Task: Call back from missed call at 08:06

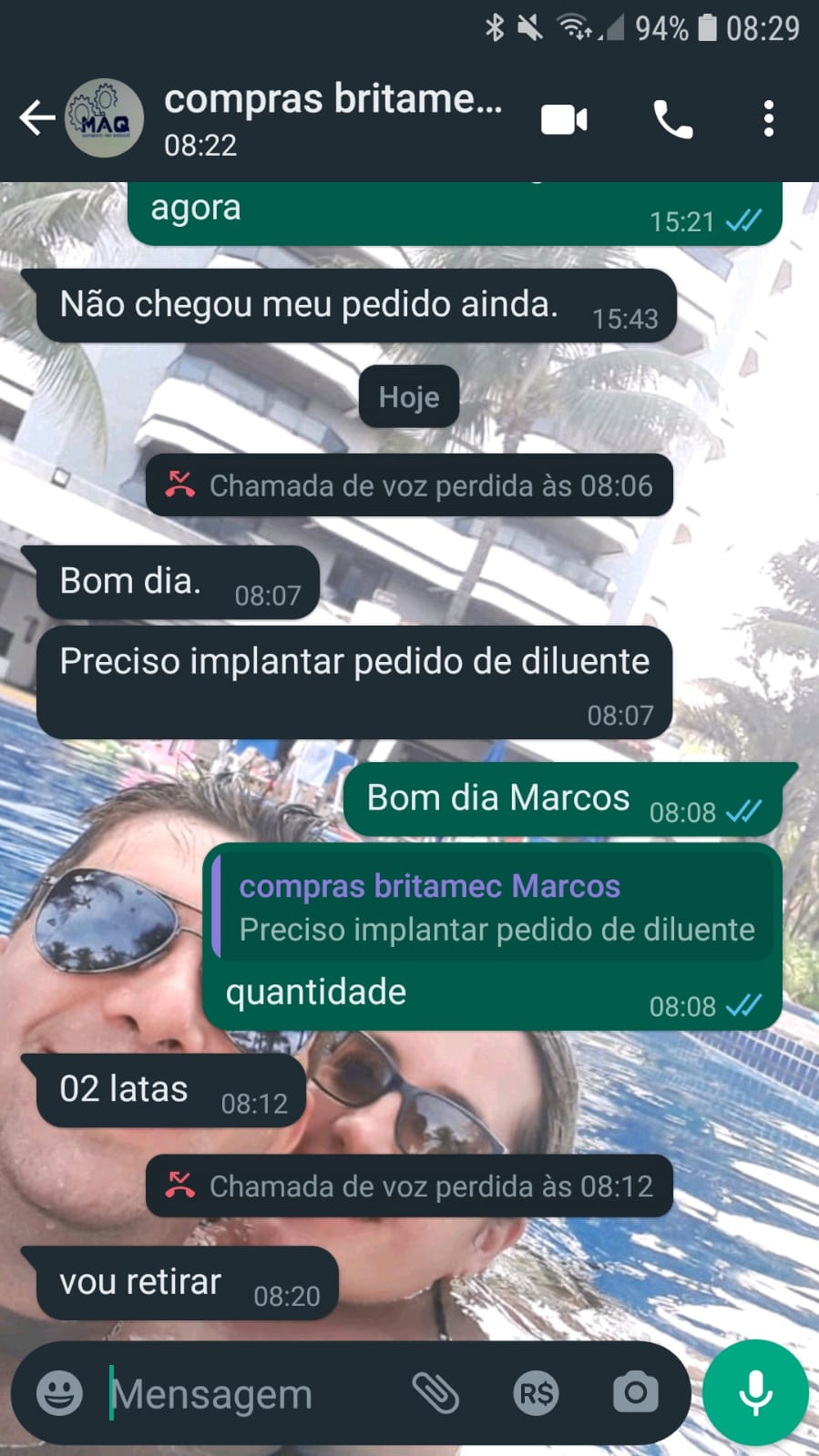Action: click(409, 485)
